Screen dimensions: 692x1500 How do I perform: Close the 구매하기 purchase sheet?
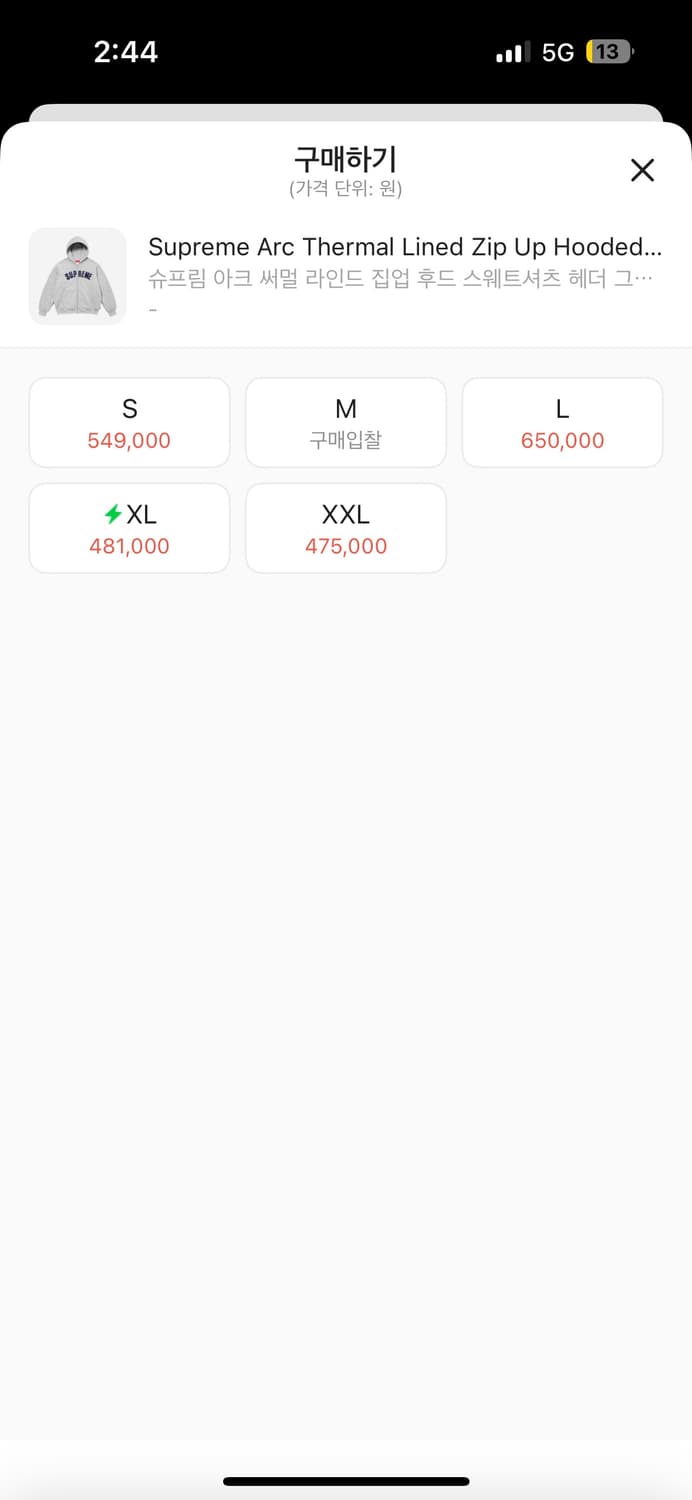pyautogui.click(x=642, y=170)
